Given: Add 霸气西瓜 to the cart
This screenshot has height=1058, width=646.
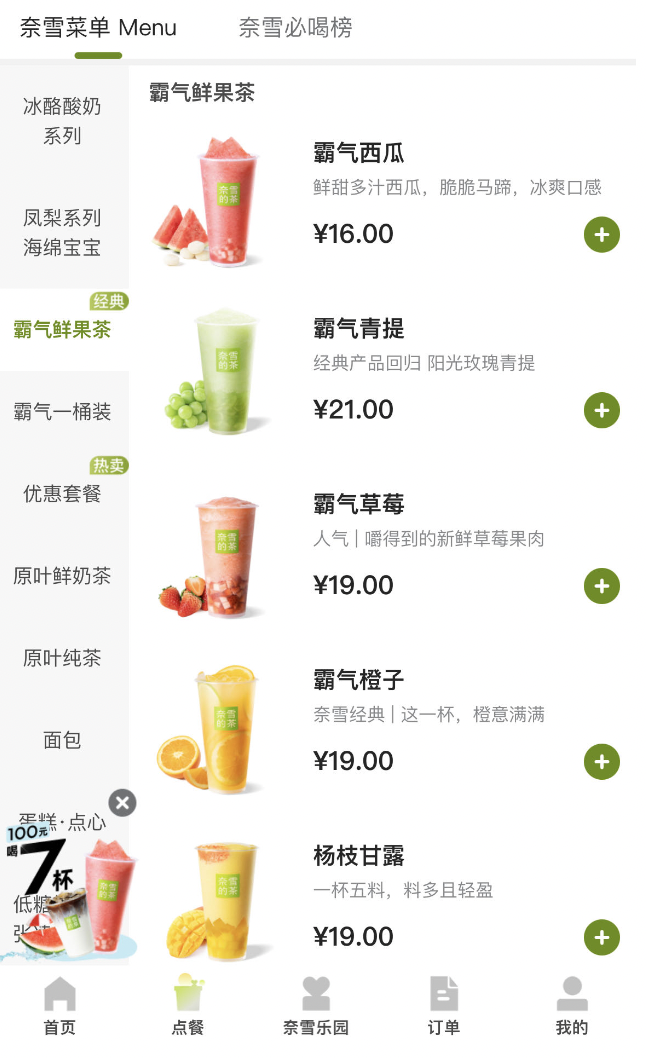Looking at the screenshot, I should pyautogui.click(x=601, y=235).
